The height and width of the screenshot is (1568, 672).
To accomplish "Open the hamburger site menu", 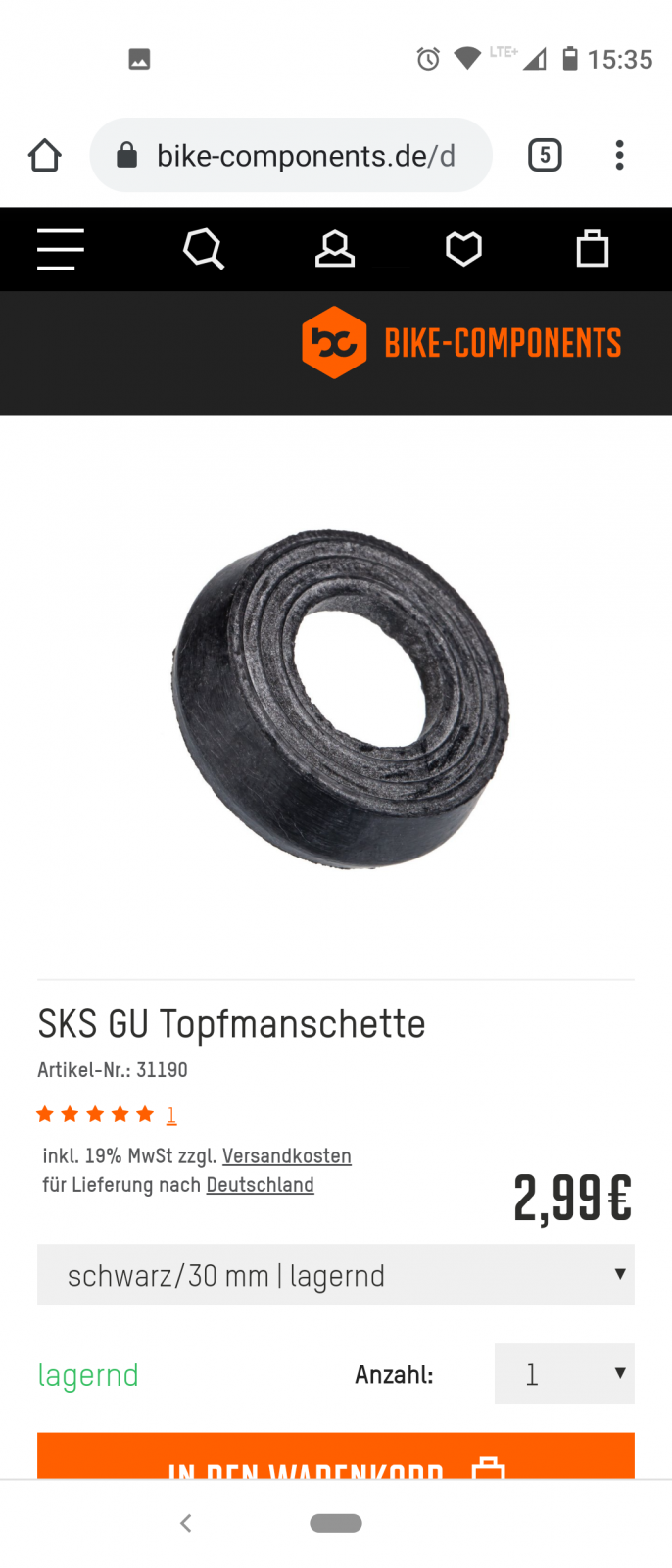I will 61,249.
